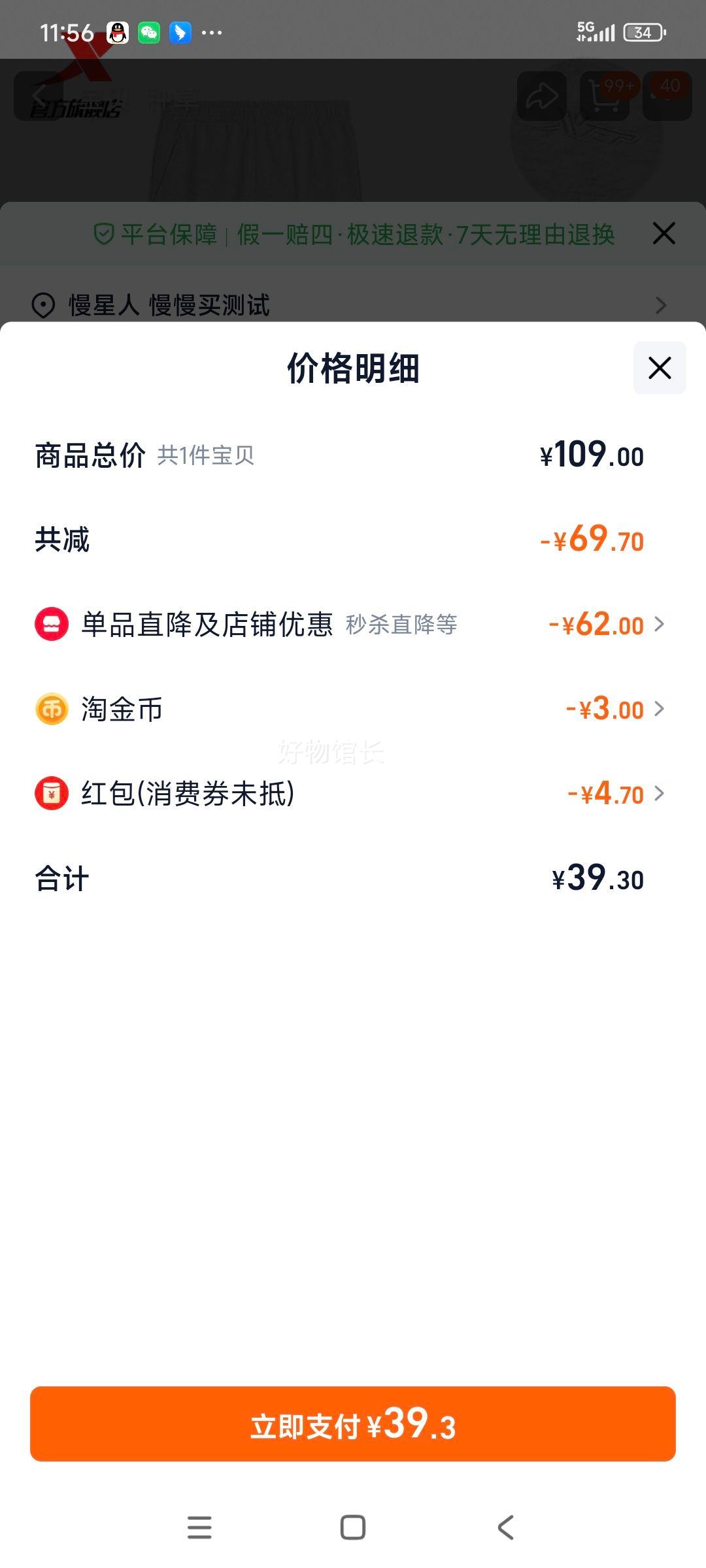Close the 价格明细 price detail panel
706x1568 pixels.
658,368
